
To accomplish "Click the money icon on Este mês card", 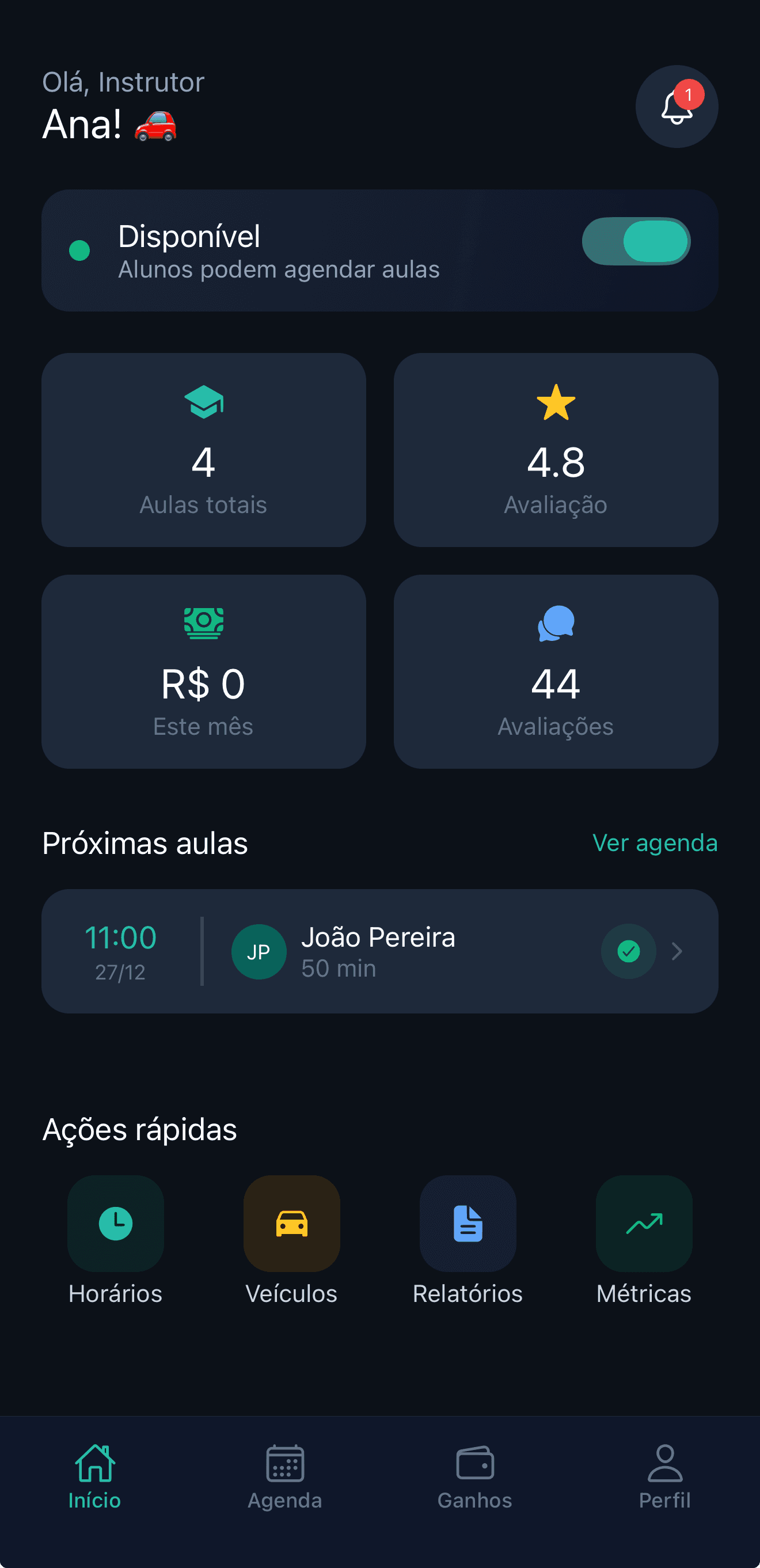I will point(203,624).
